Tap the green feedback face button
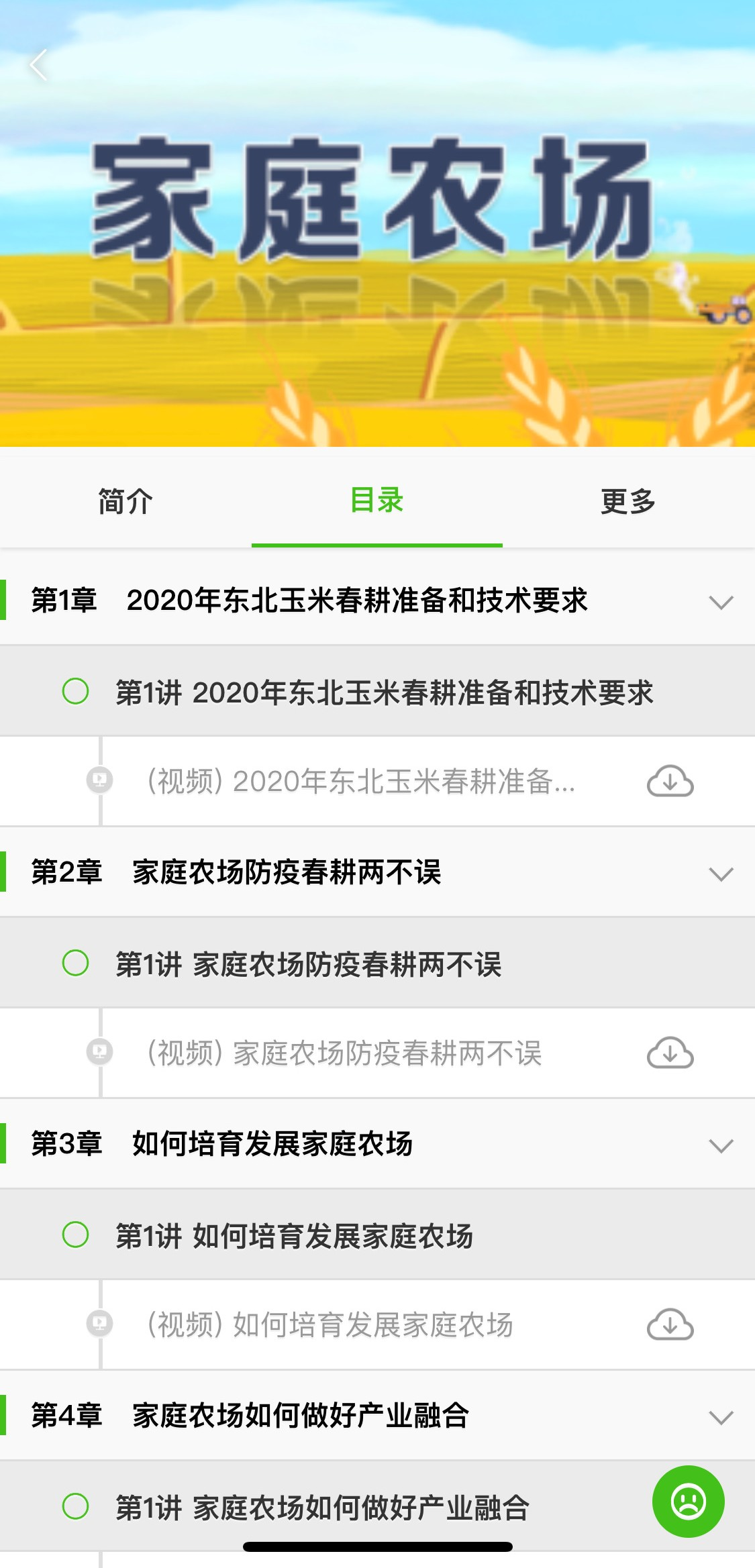 tap(688, 1502)
